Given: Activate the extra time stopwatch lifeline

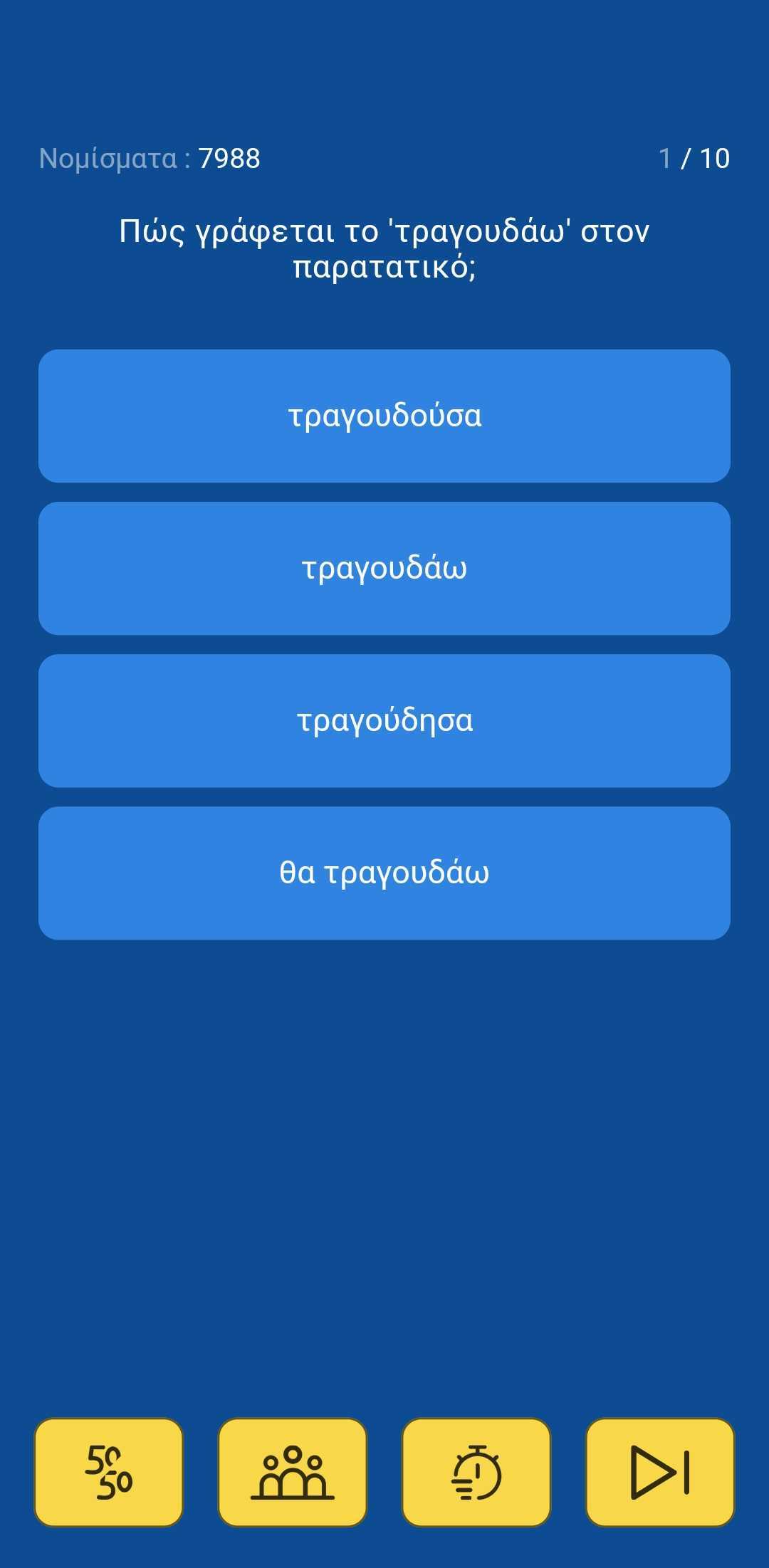Looking at the screenshot, I should click(x=476, y=1472).
